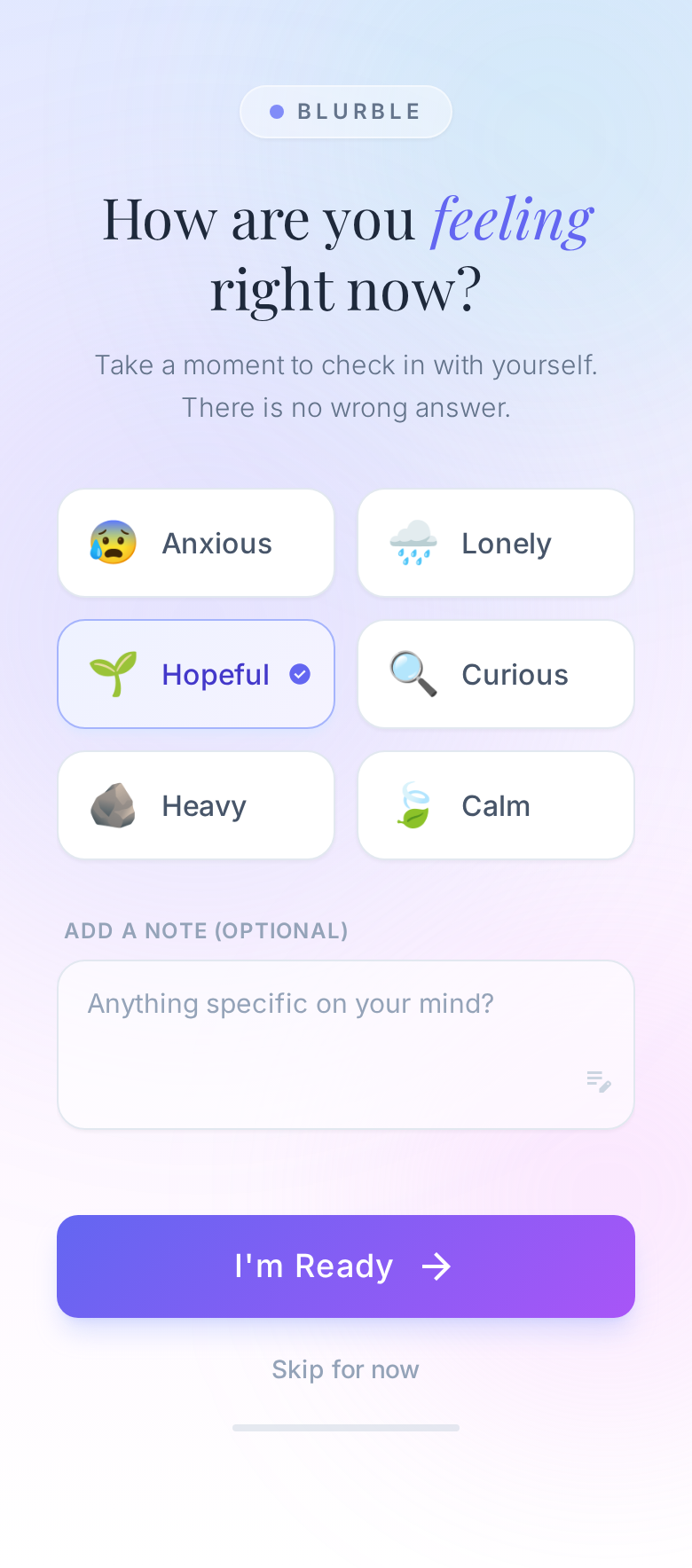Viewport: 692px width, 1568px height.
Task: Select the Lonely mood card
Action: click(x=495, y=543)
